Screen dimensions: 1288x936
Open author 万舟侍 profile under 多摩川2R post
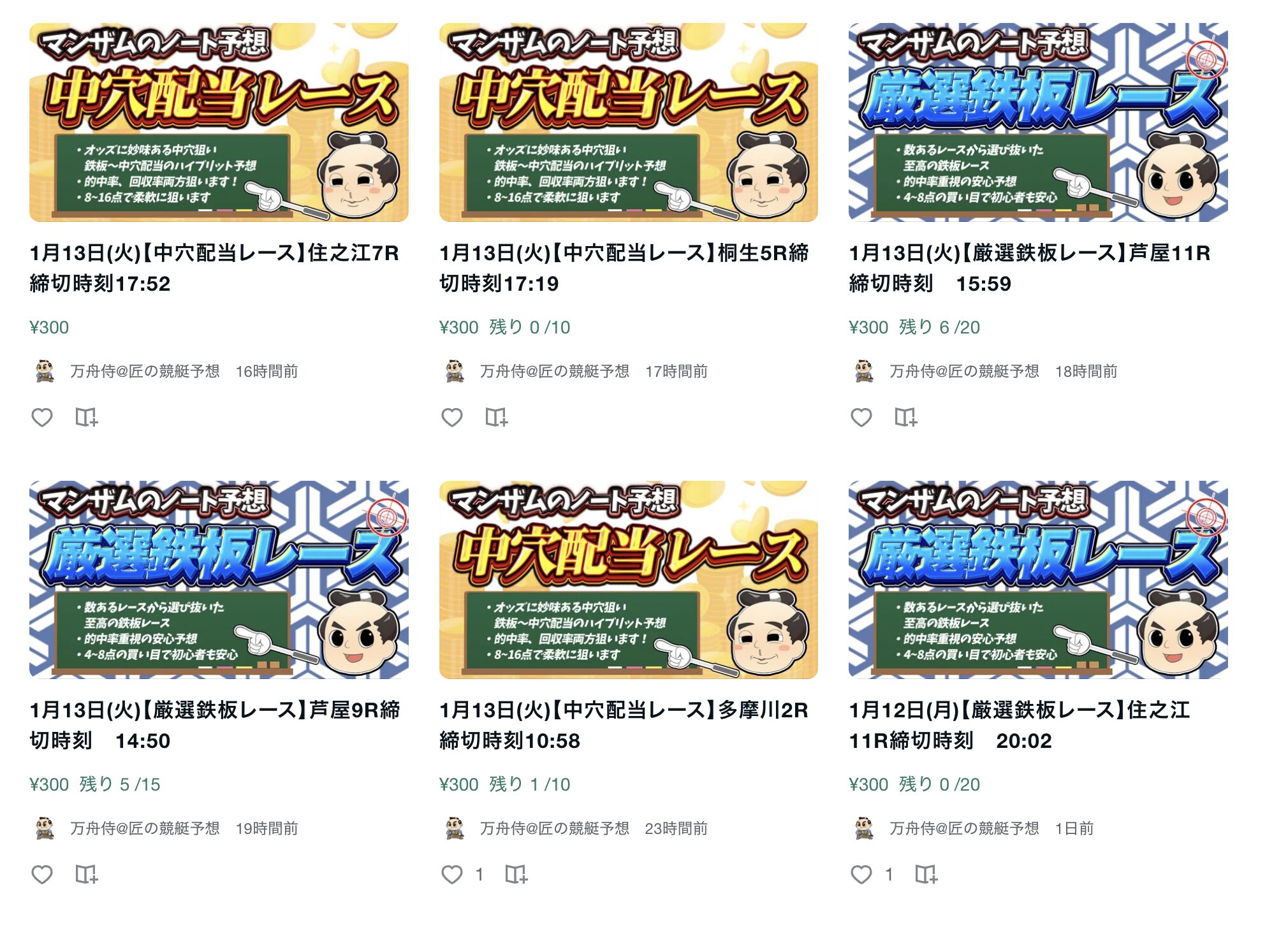point(554,828)
